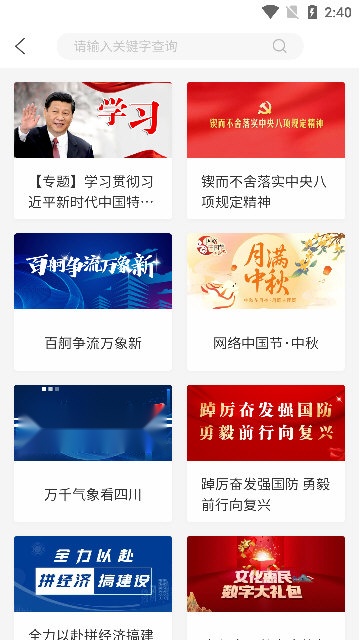Open the 网络中国节·中秋 card
Screen dimensions: 360x640
click(266, 302)
